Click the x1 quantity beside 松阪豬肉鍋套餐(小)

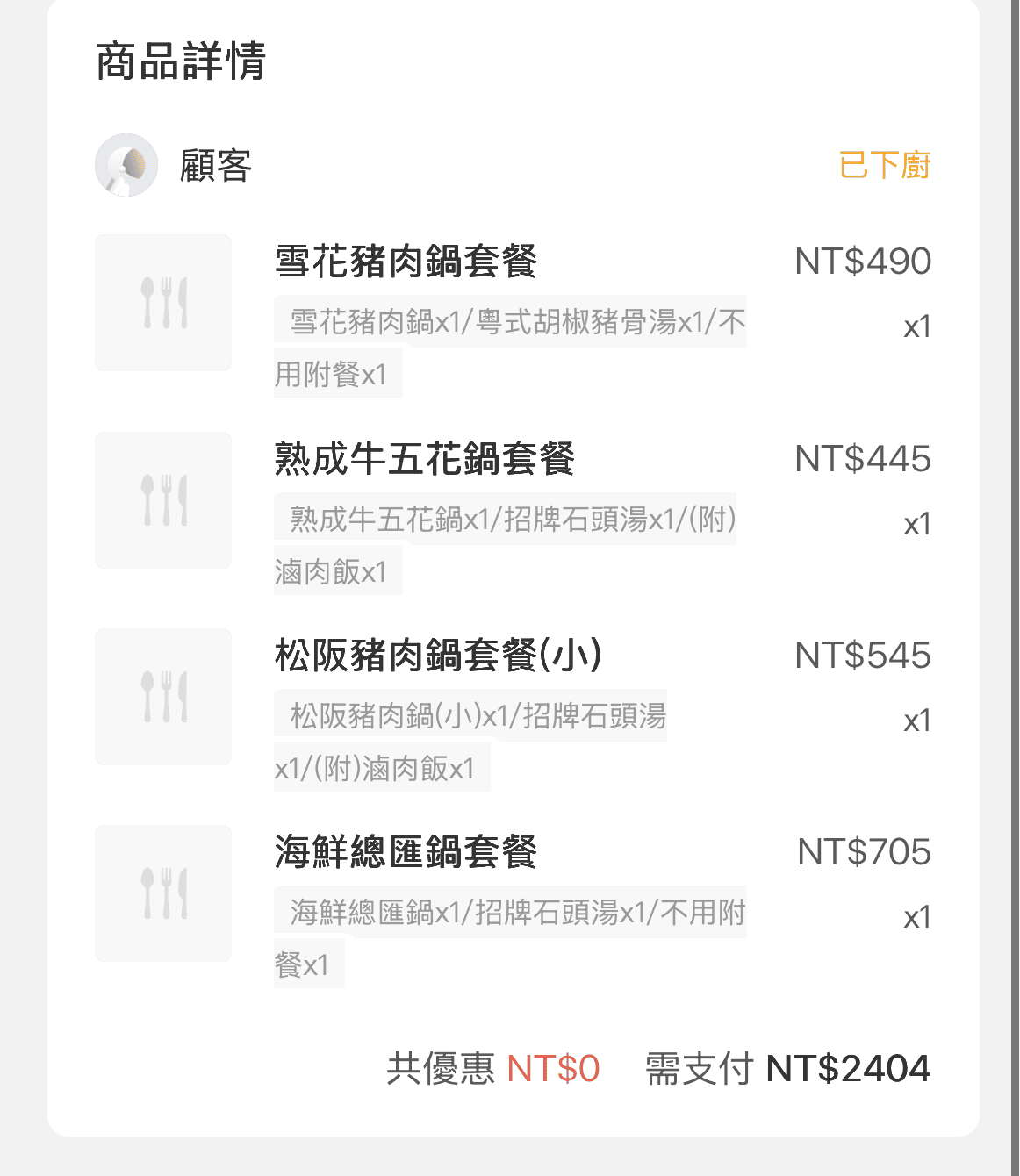coord(918,720)
